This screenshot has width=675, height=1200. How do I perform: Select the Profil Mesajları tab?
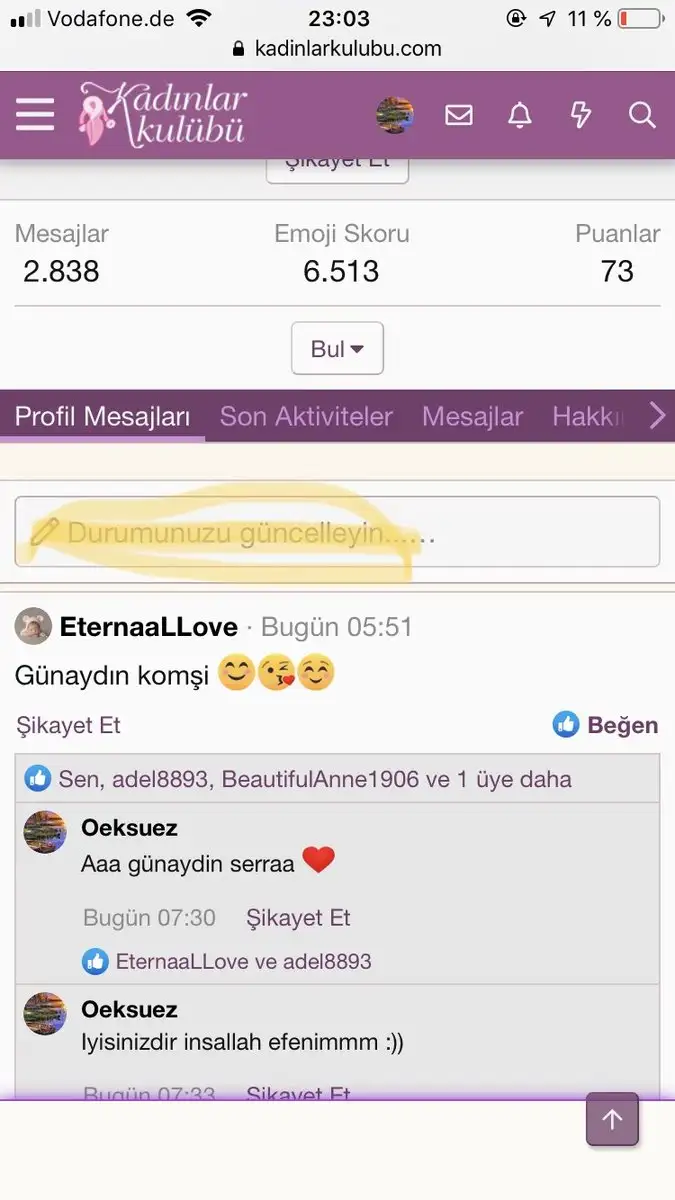coord(102,416)
